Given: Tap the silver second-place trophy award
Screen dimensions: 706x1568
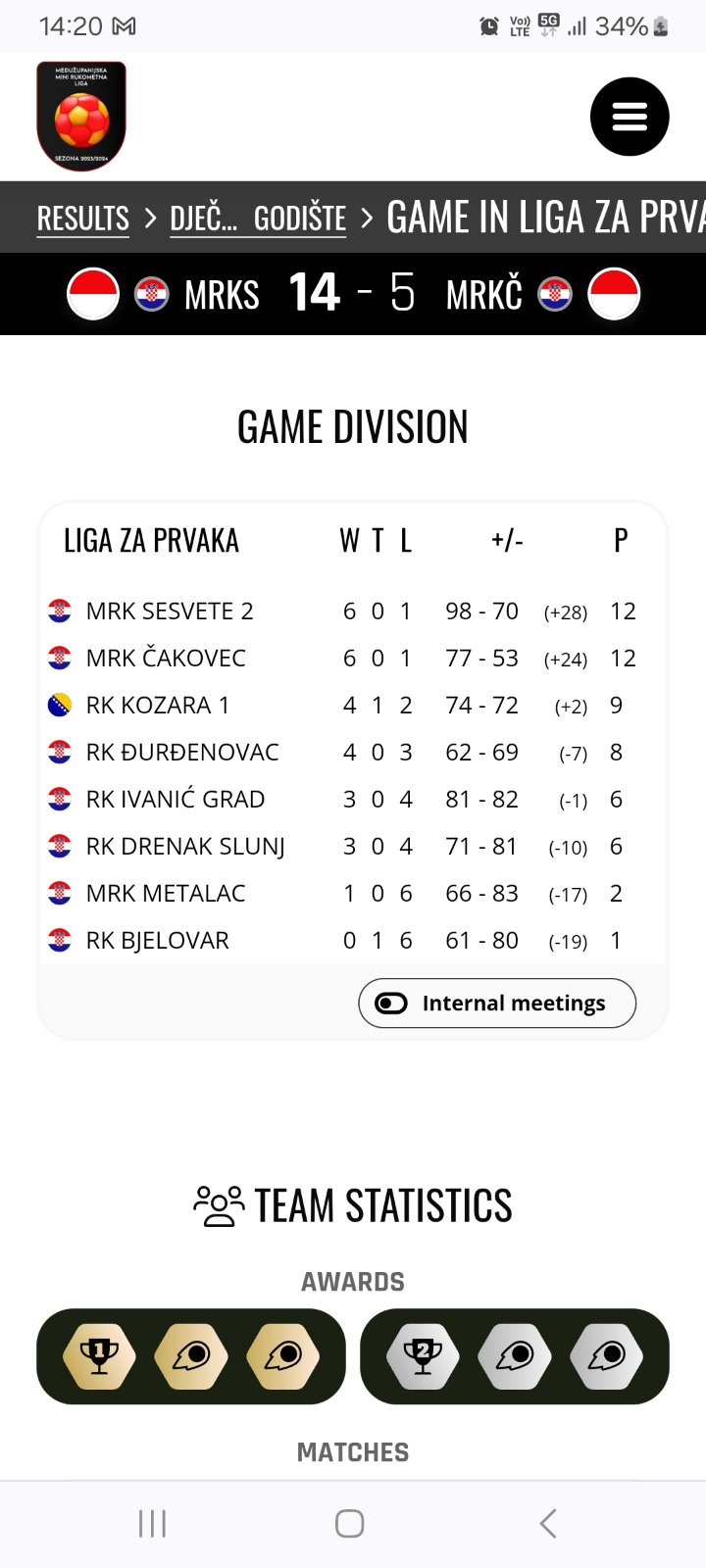Looking at the screenshot, I should pyautogui.click(x=423, y=1355).
